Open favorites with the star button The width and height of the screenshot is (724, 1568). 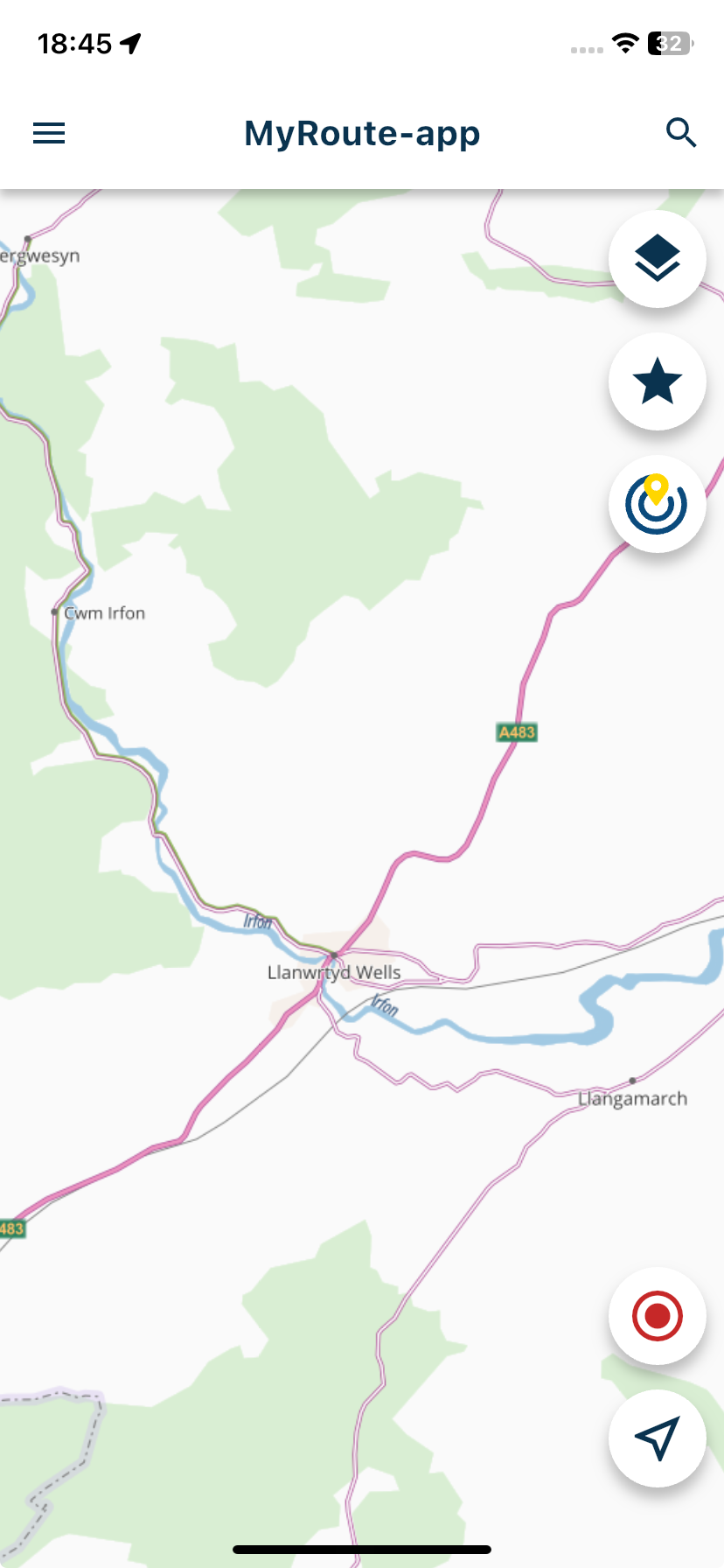(x=657, y=381)
